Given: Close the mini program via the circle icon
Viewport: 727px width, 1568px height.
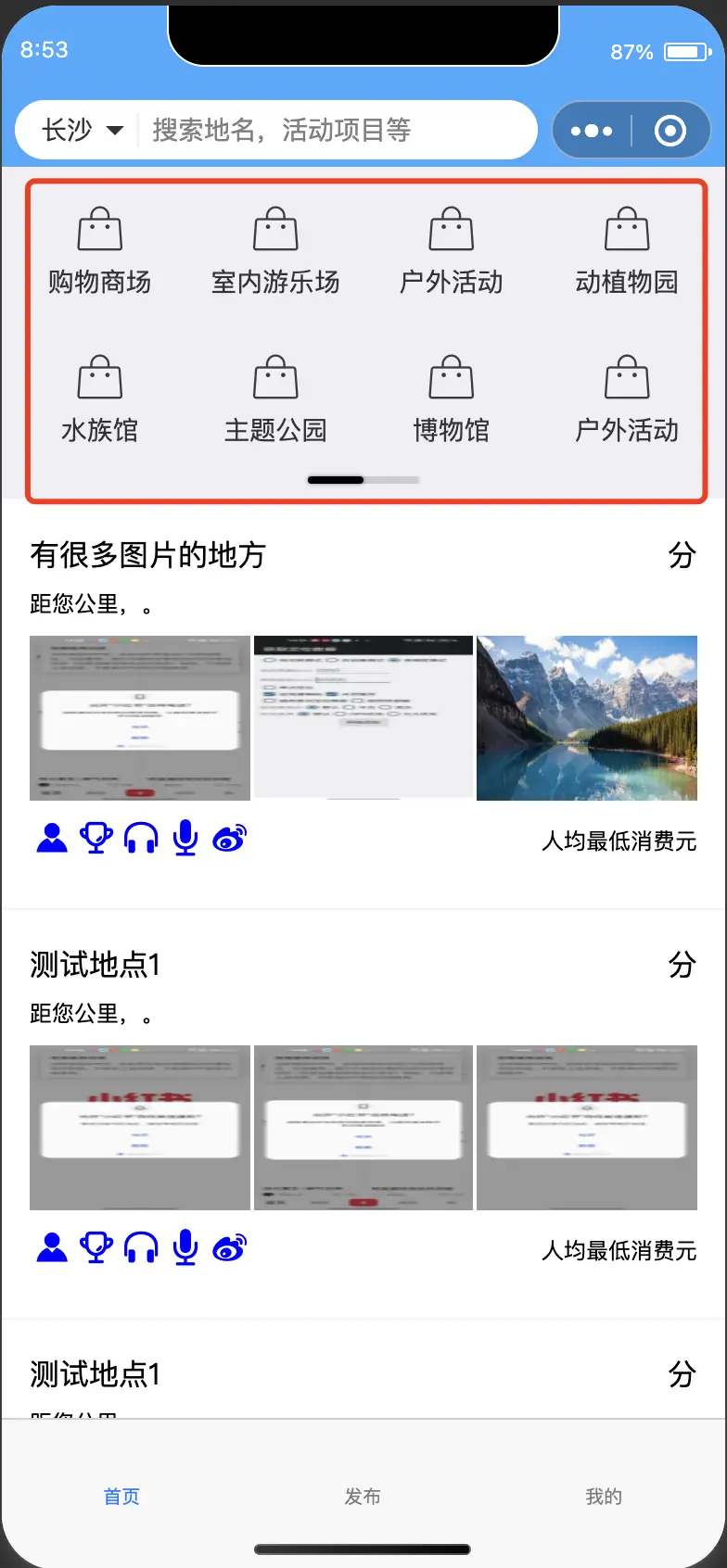Looking at the screenshot, I should pyautogui.click(x=670, y=131).
